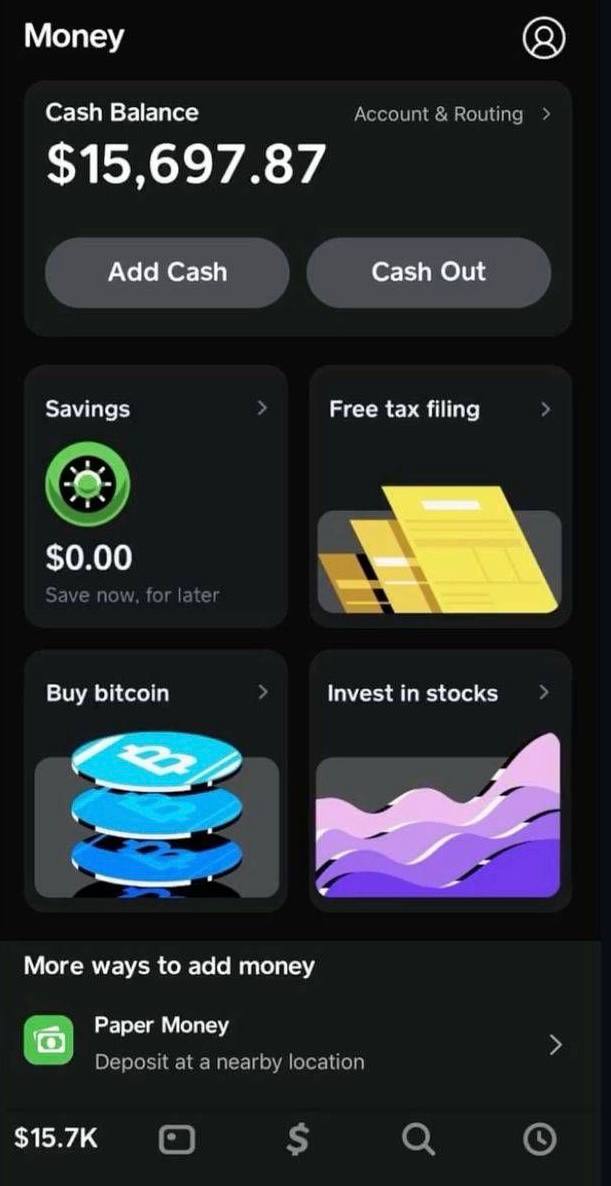Open the Savings card
This screenshot has width=611, height=1186.
click(156, 497)
